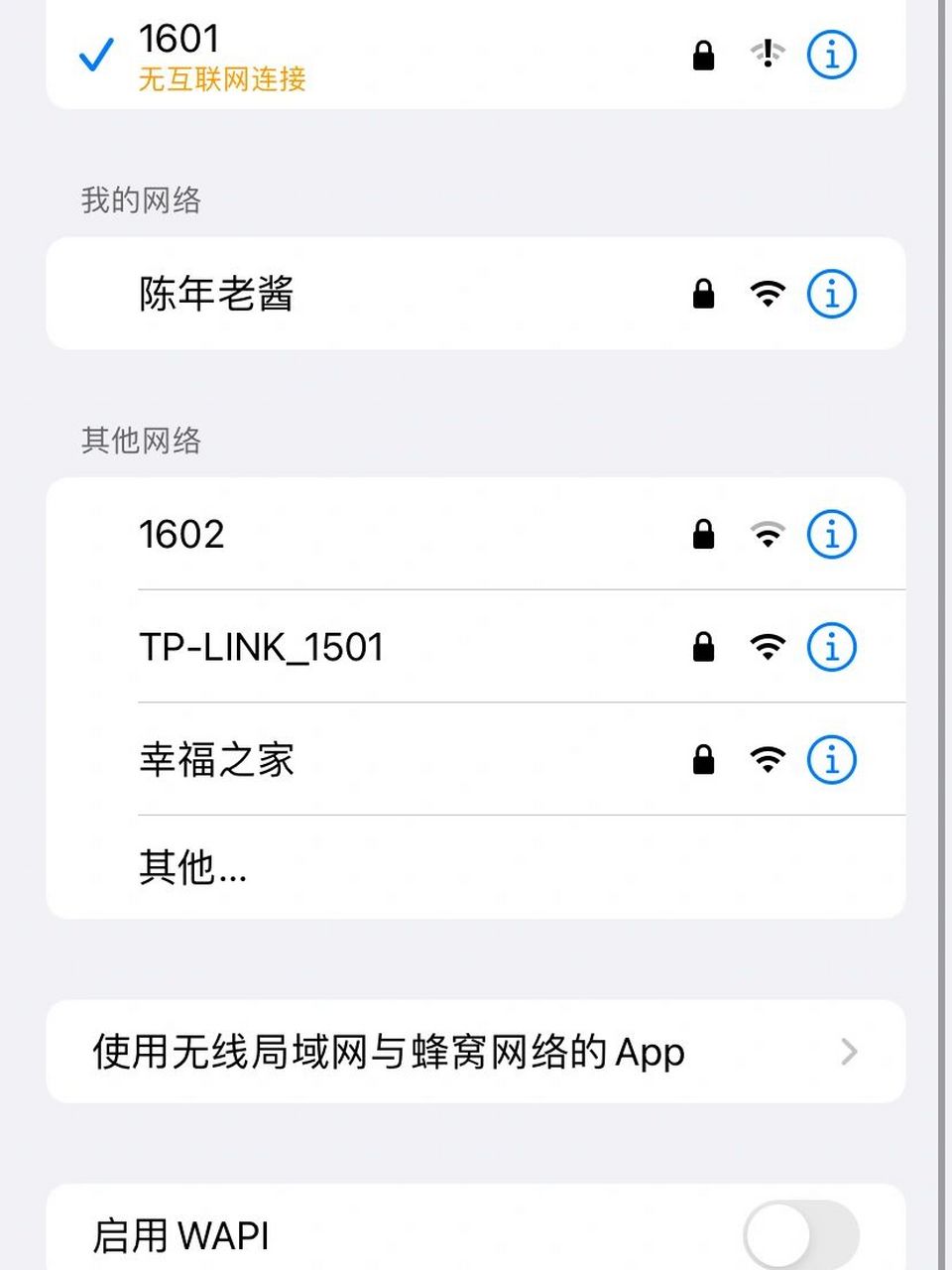Open info details for 幸福之家
The image size is (952, 1270).
coord(831,759)
